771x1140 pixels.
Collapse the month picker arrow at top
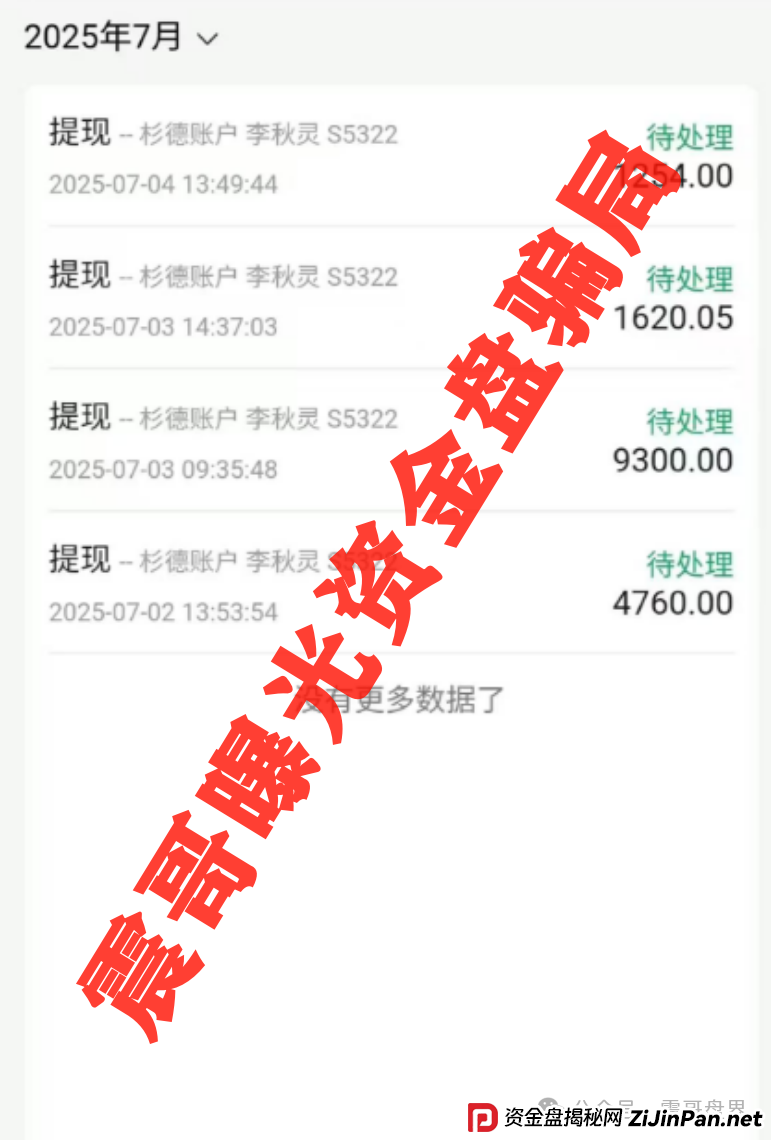click(207, 40)
